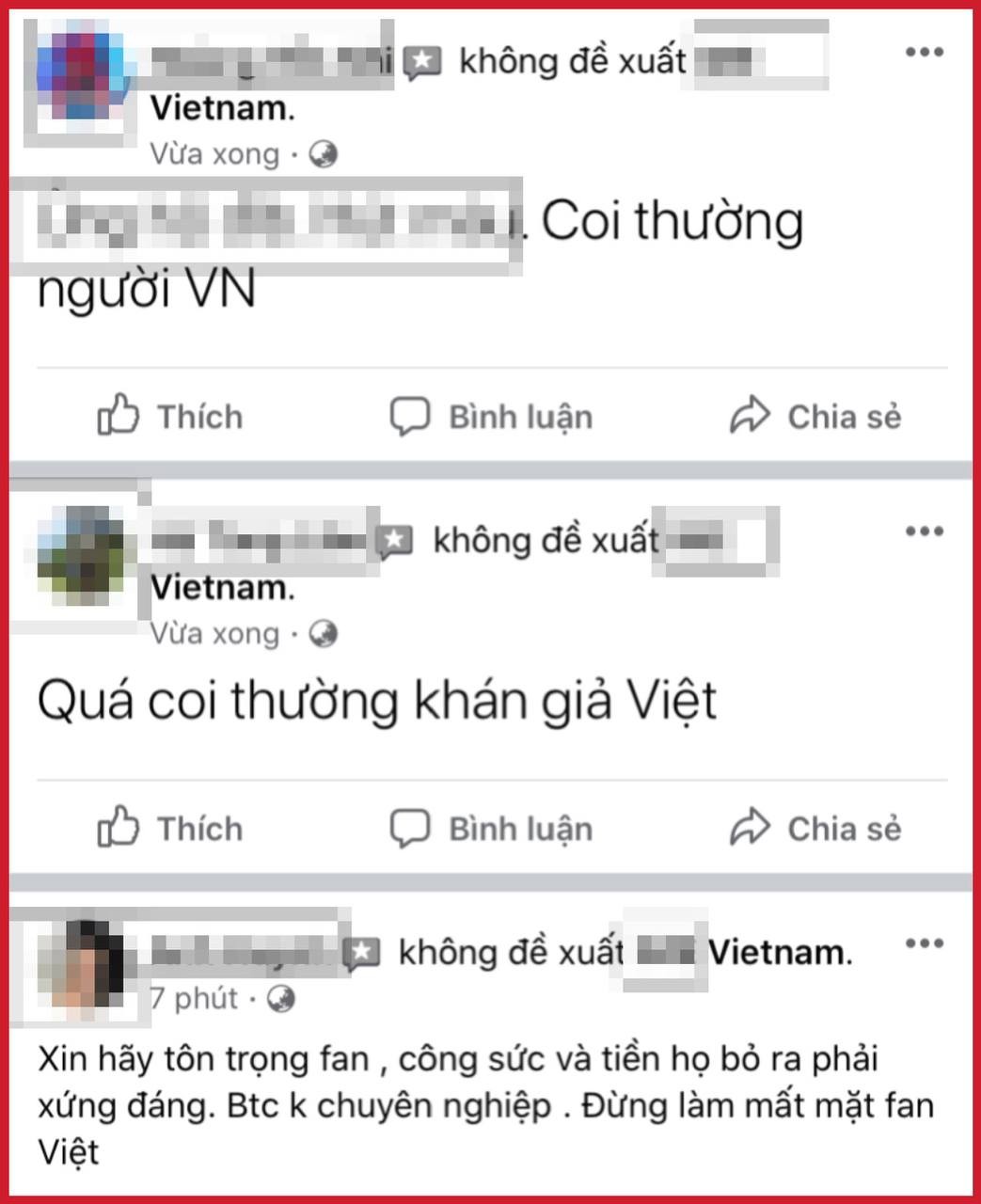
Task: Tap Chia sẻ under "Quá coi thường khán giả Việt"
Action: (815, 828)
